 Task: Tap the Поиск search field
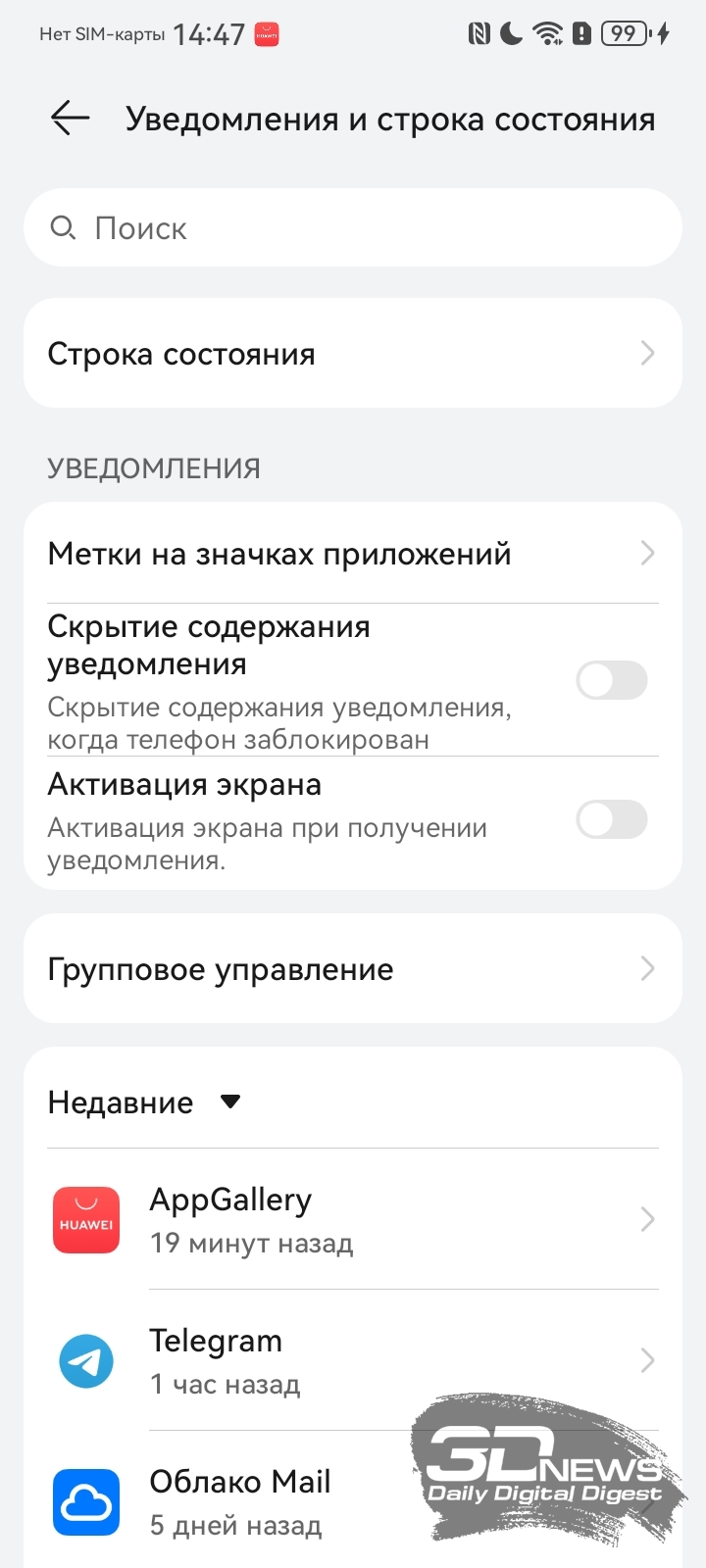353,227
